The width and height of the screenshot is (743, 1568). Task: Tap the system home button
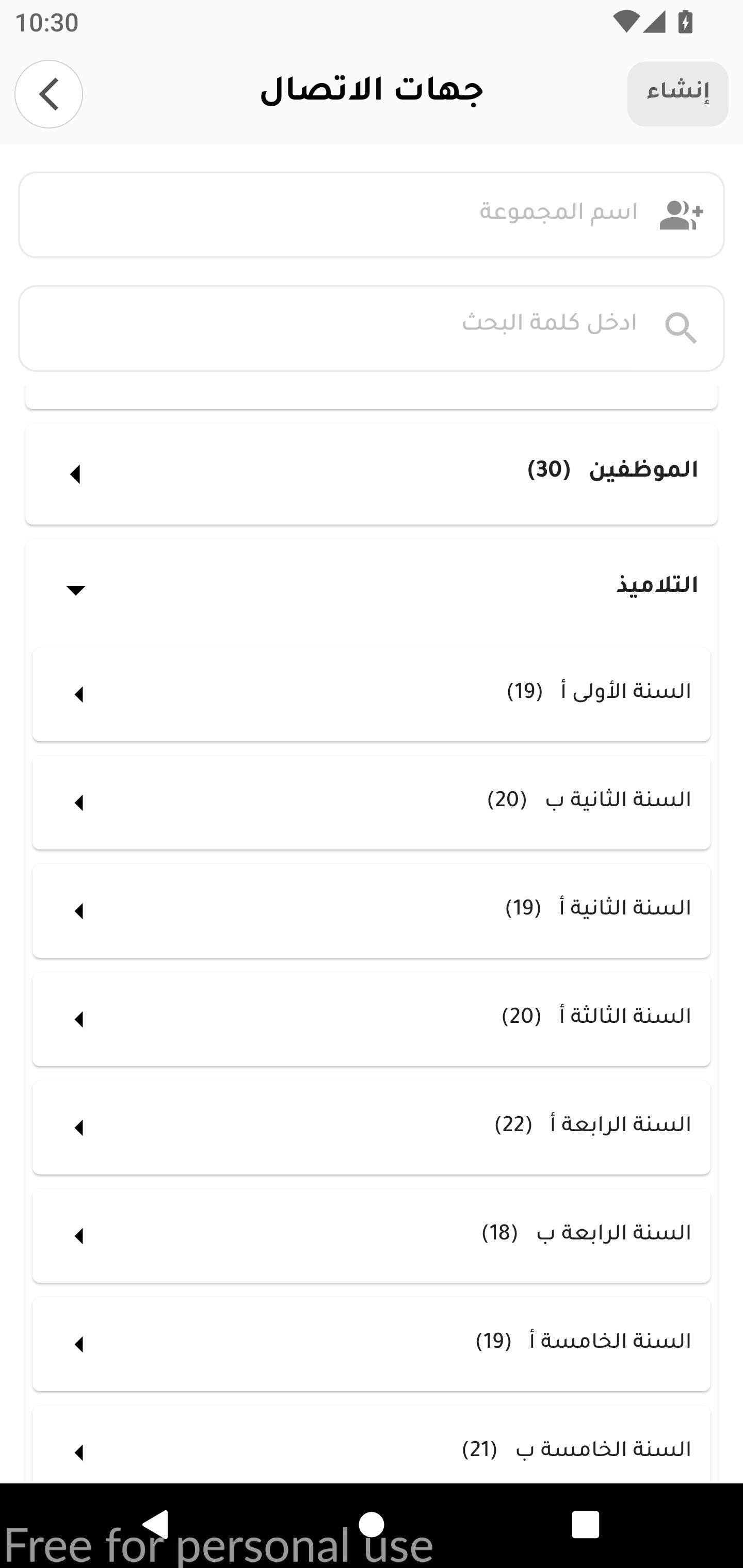(372, 1525)
